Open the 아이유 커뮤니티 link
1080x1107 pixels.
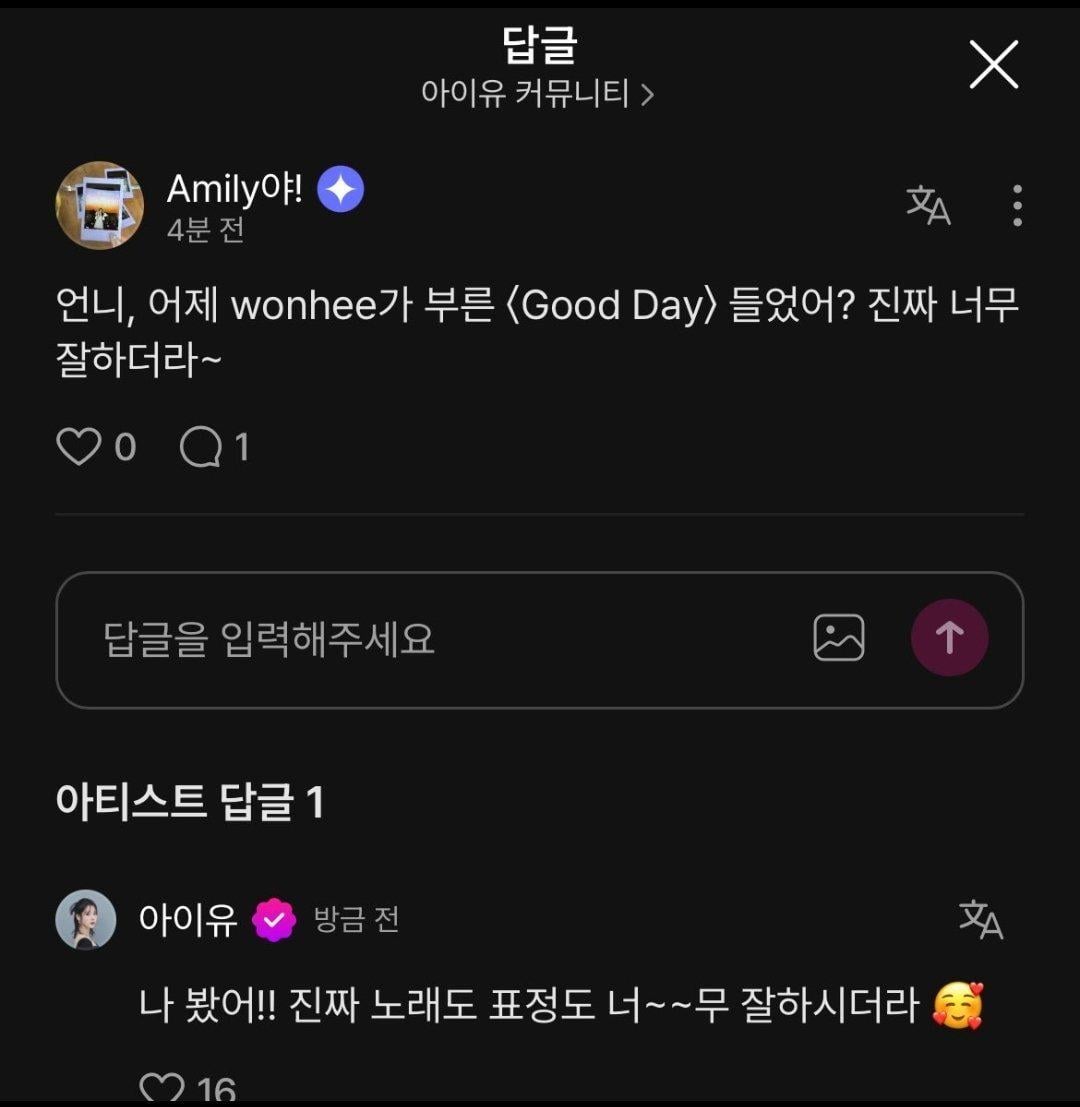click(x=537, y=94)
